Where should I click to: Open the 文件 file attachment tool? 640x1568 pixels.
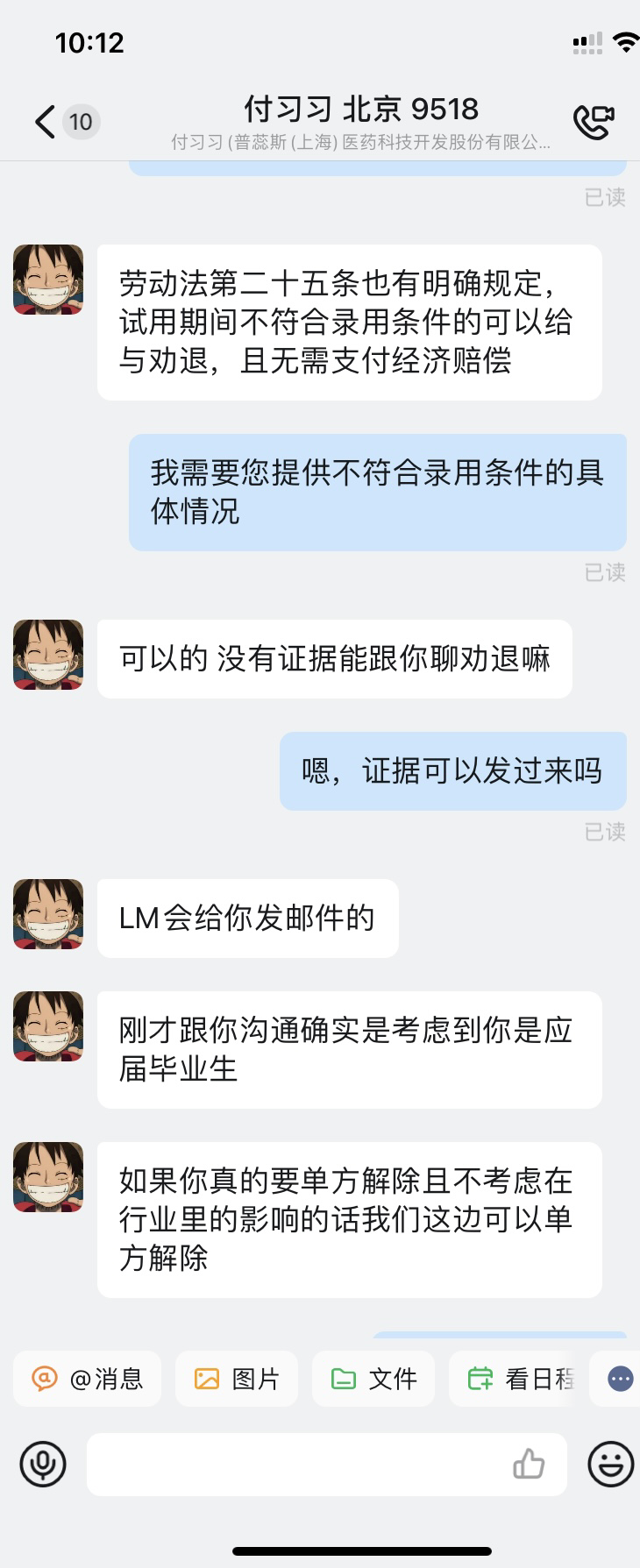373,1378
